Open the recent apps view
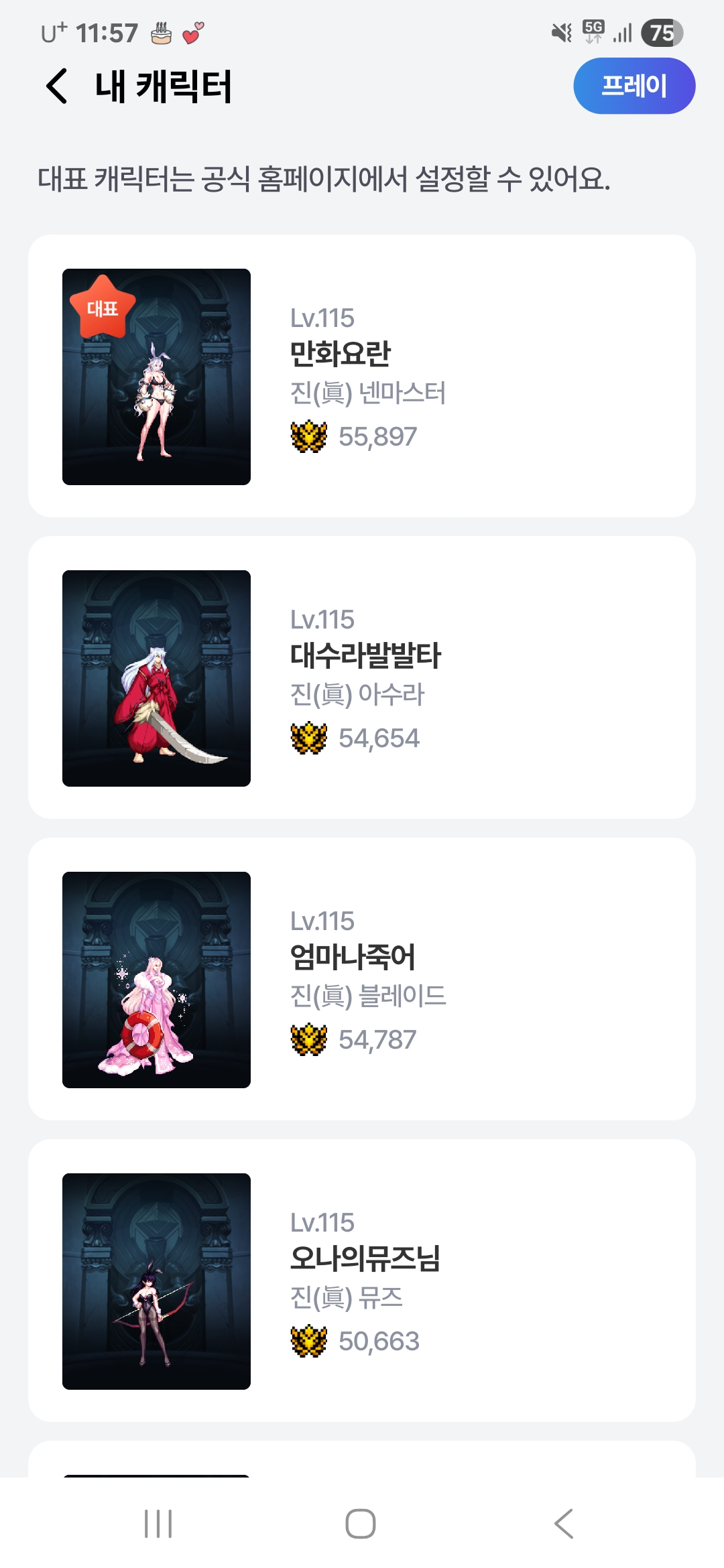The height and width of the screenshot is (1568, 724). tap(158, 1524)
